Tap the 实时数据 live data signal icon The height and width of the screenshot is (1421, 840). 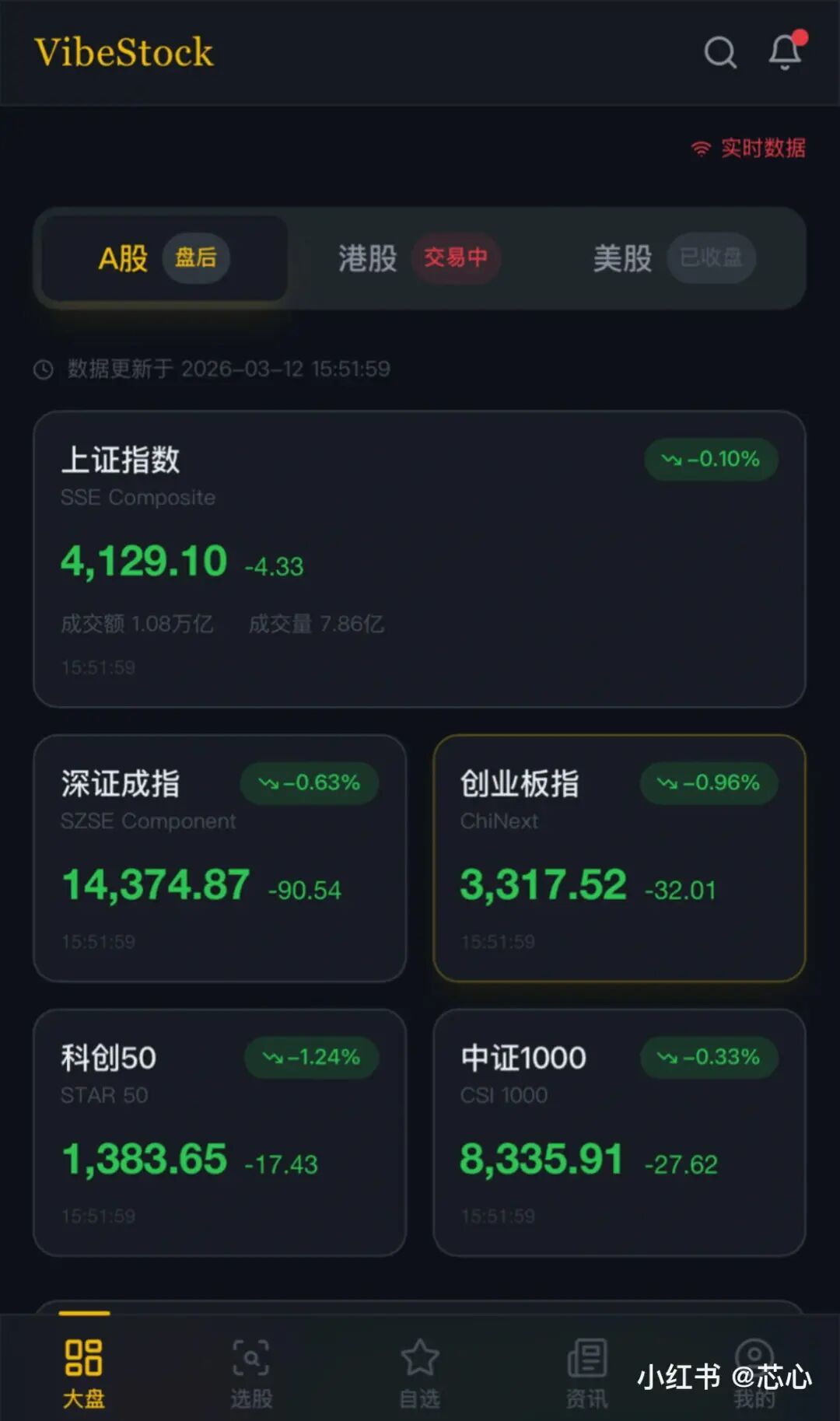click(x=701, y=149)
